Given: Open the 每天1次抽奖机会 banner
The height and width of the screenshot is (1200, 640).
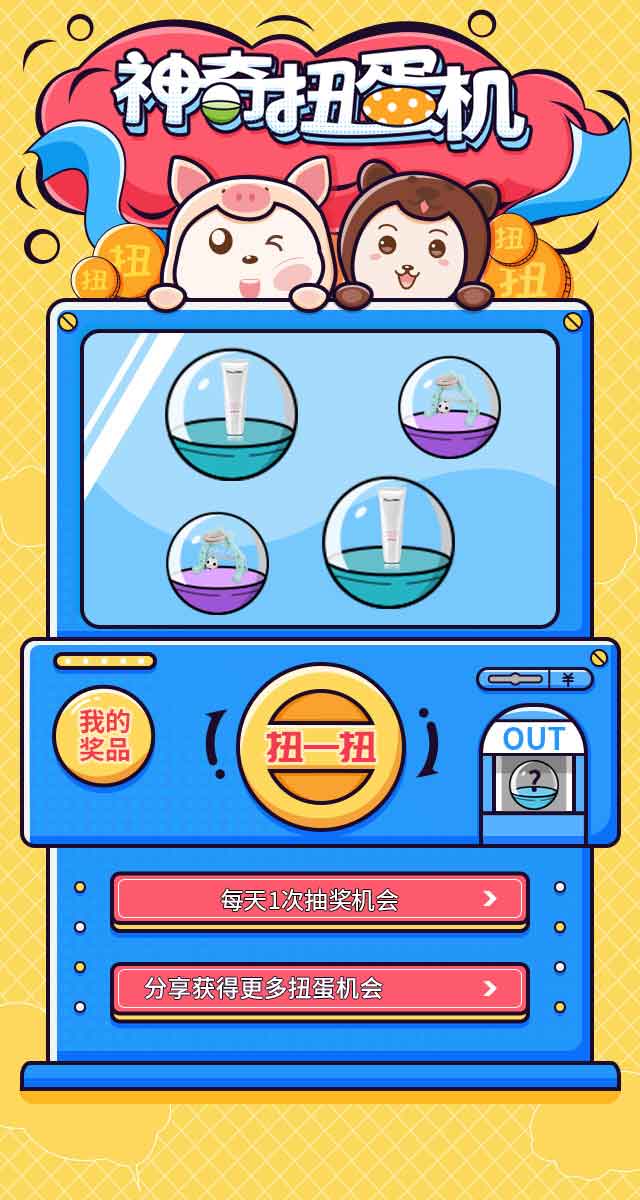Looking at the screenshot, I should click(319, 899).
